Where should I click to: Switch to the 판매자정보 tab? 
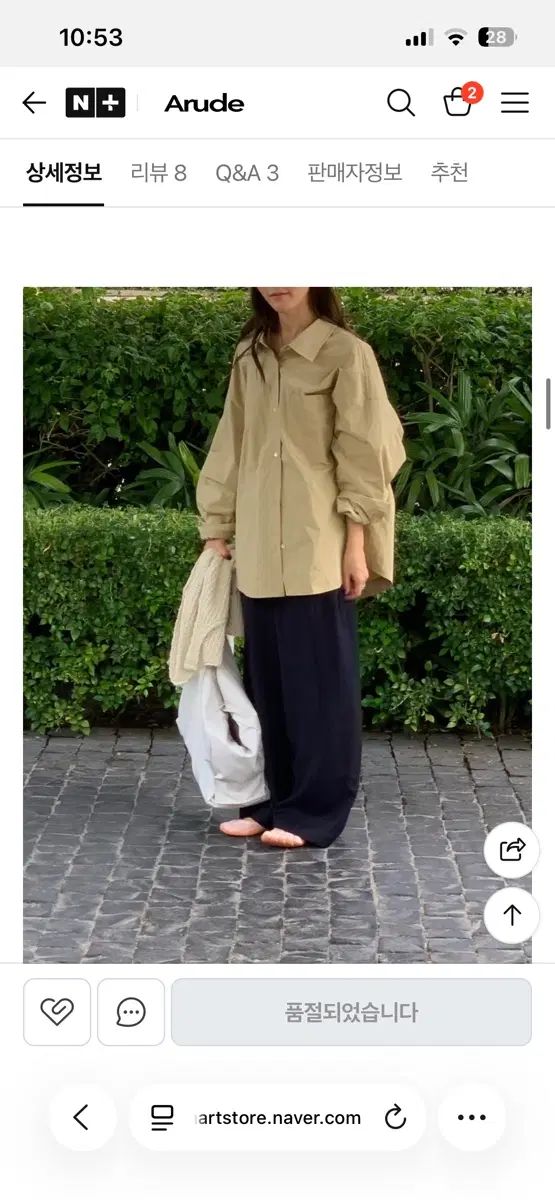point(355,173)
